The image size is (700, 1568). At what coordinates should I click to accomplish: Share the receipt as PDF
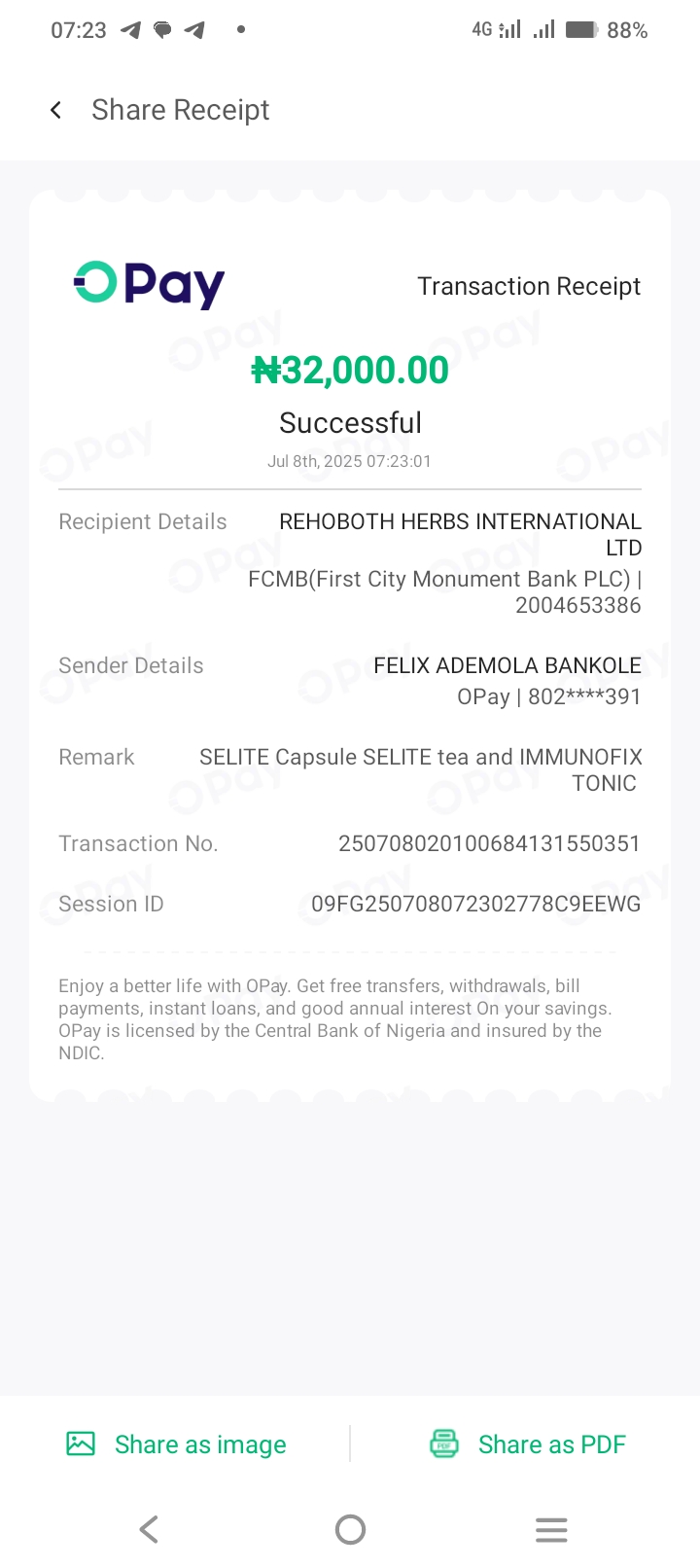528,1444
